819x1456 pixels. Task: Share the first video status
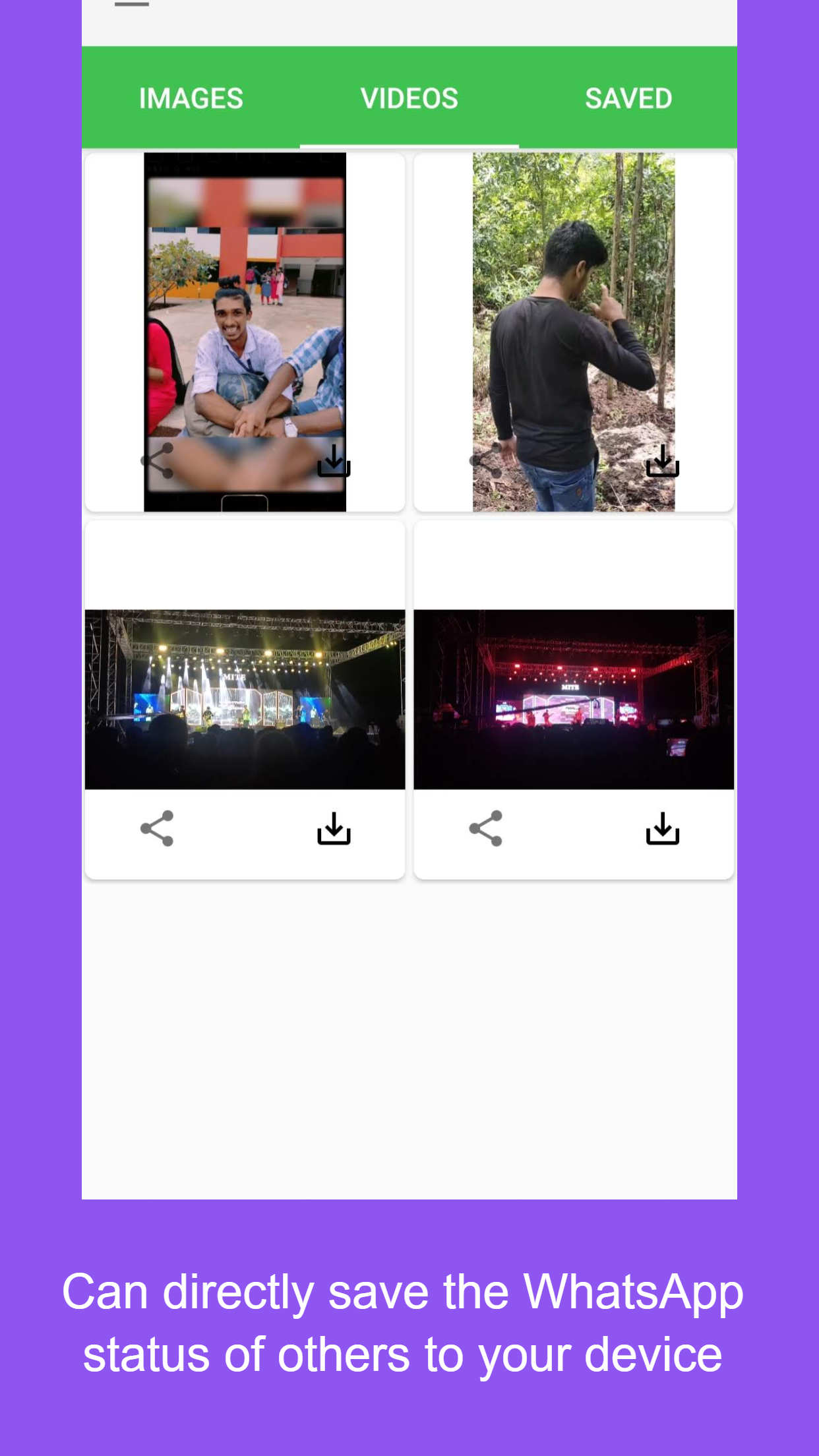coord(157,460)
